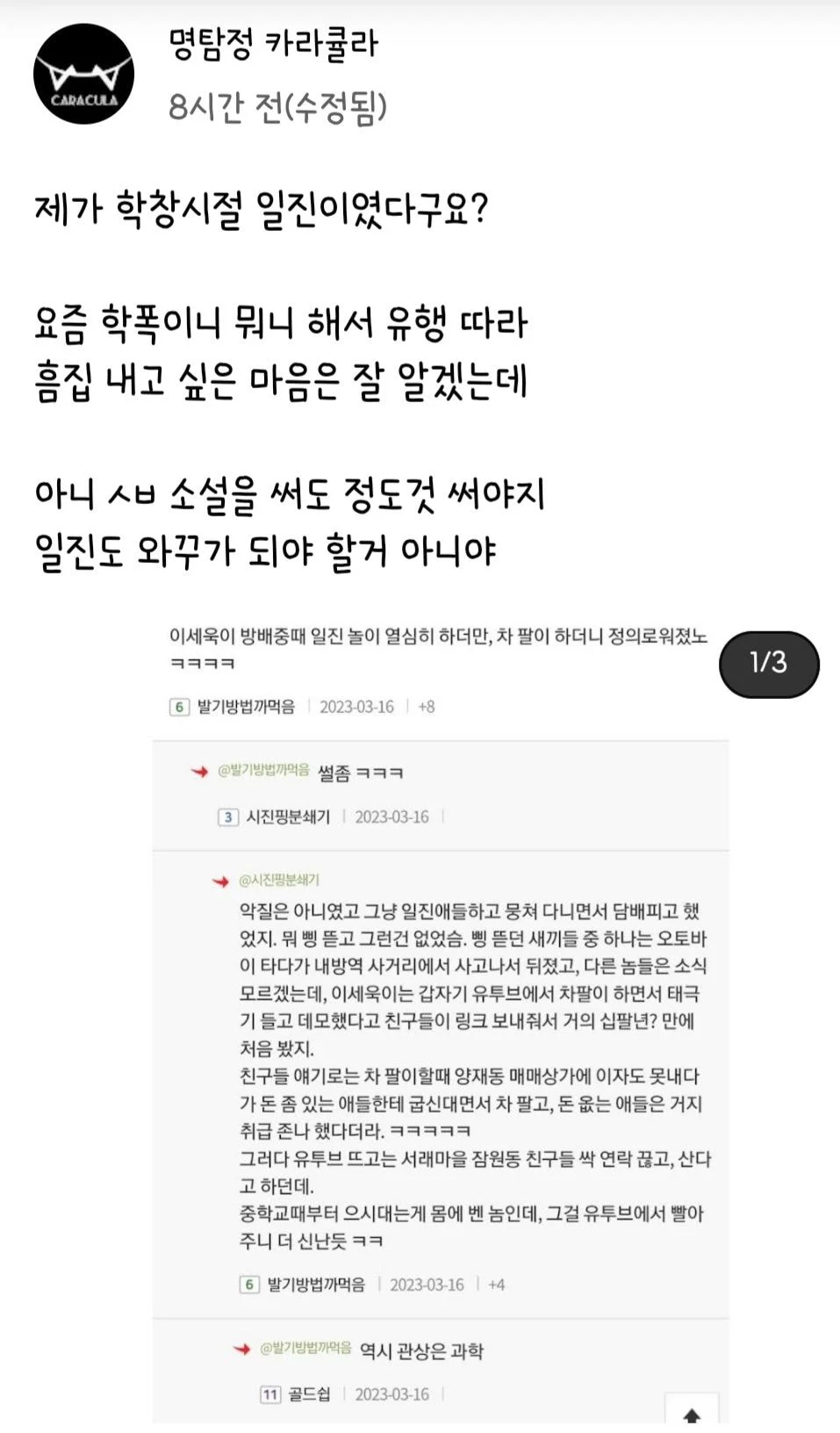The height and width of the screenshot is (1433, 840).
Task: Open the 명탐정 카라큘라 channel name
Action: pyautogui.click(x=273, y=44)
